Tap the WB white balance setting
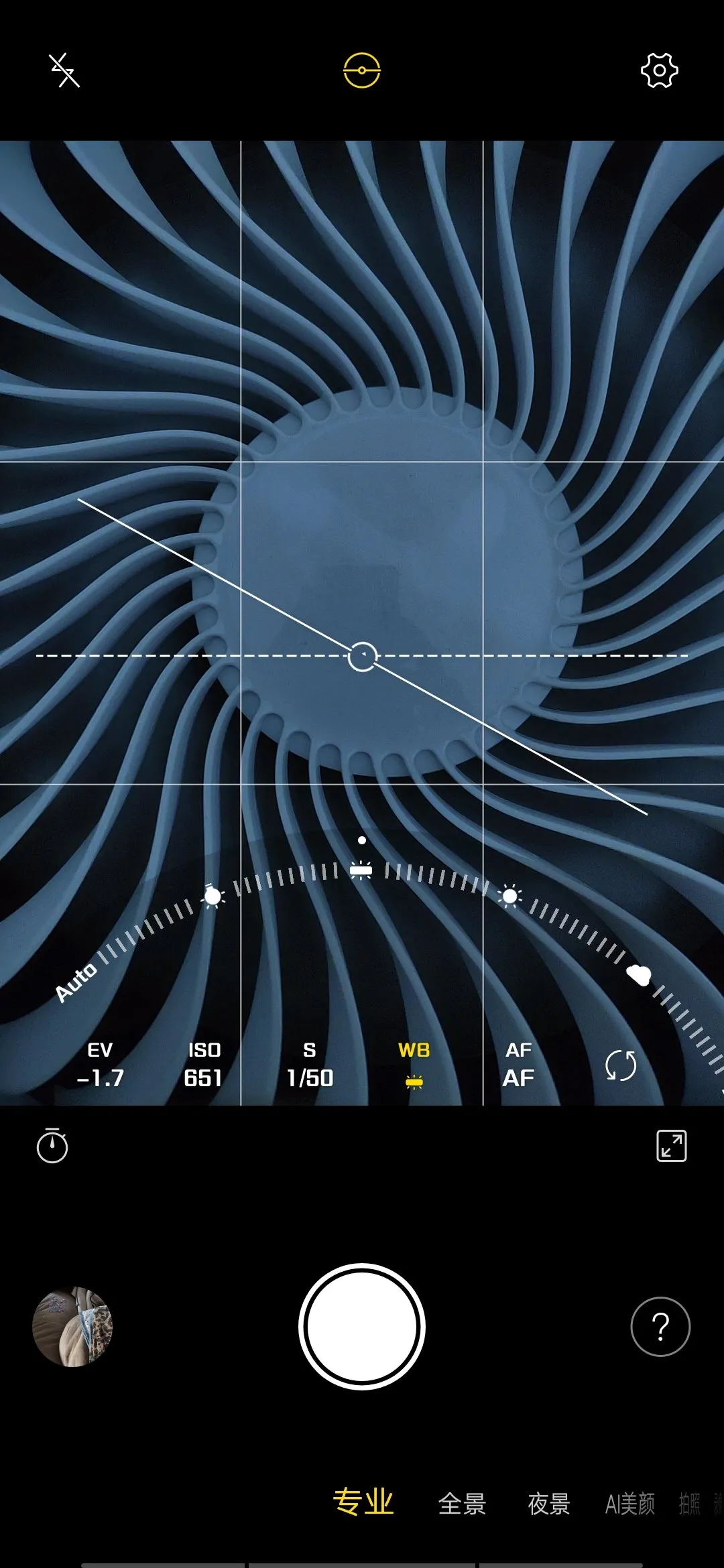724x1568 pixels. click(x=414, y=1065)
